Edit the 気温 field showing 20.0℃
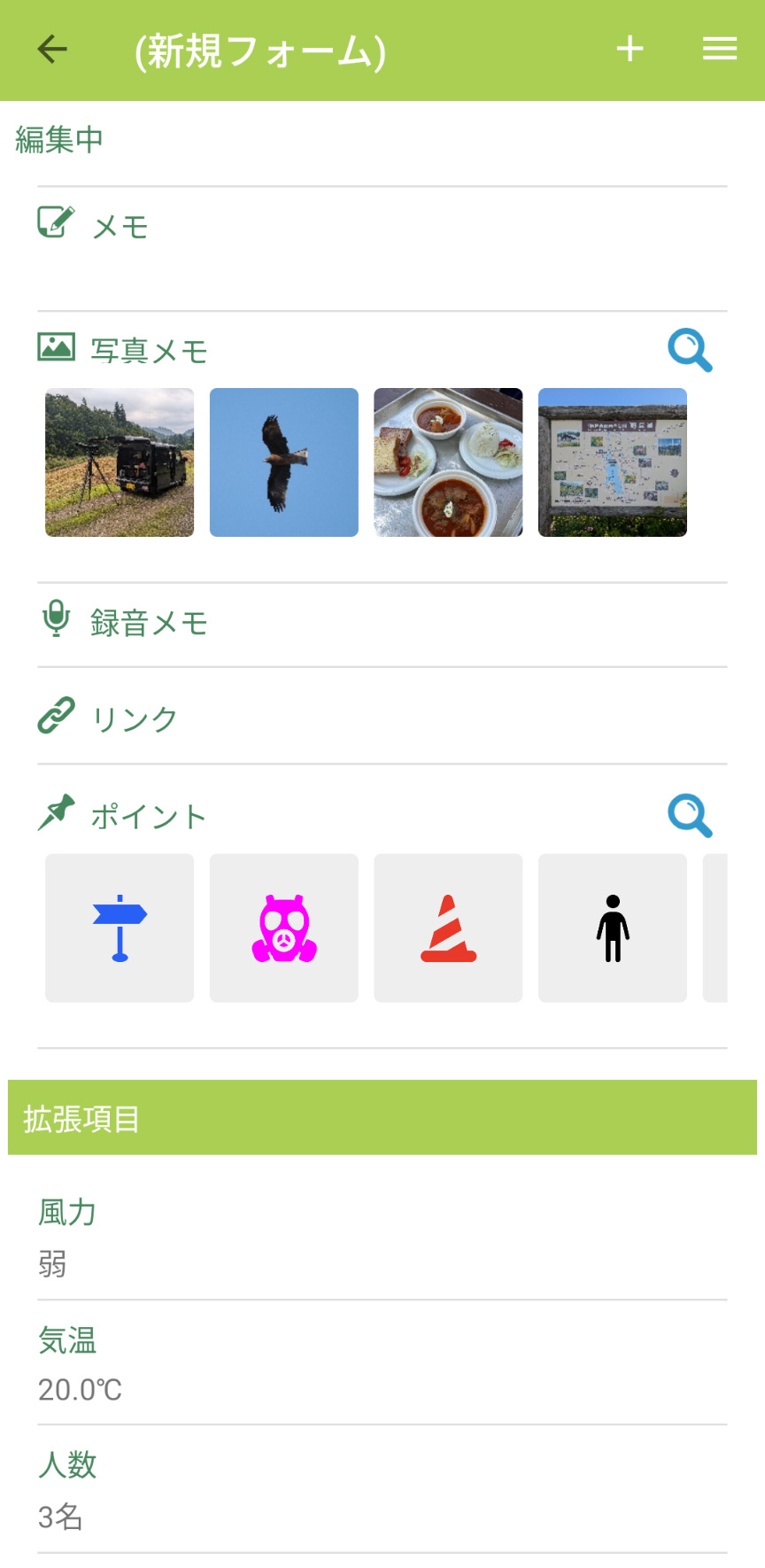This screenshot has width=765, height=1568. pos(381,1364)
